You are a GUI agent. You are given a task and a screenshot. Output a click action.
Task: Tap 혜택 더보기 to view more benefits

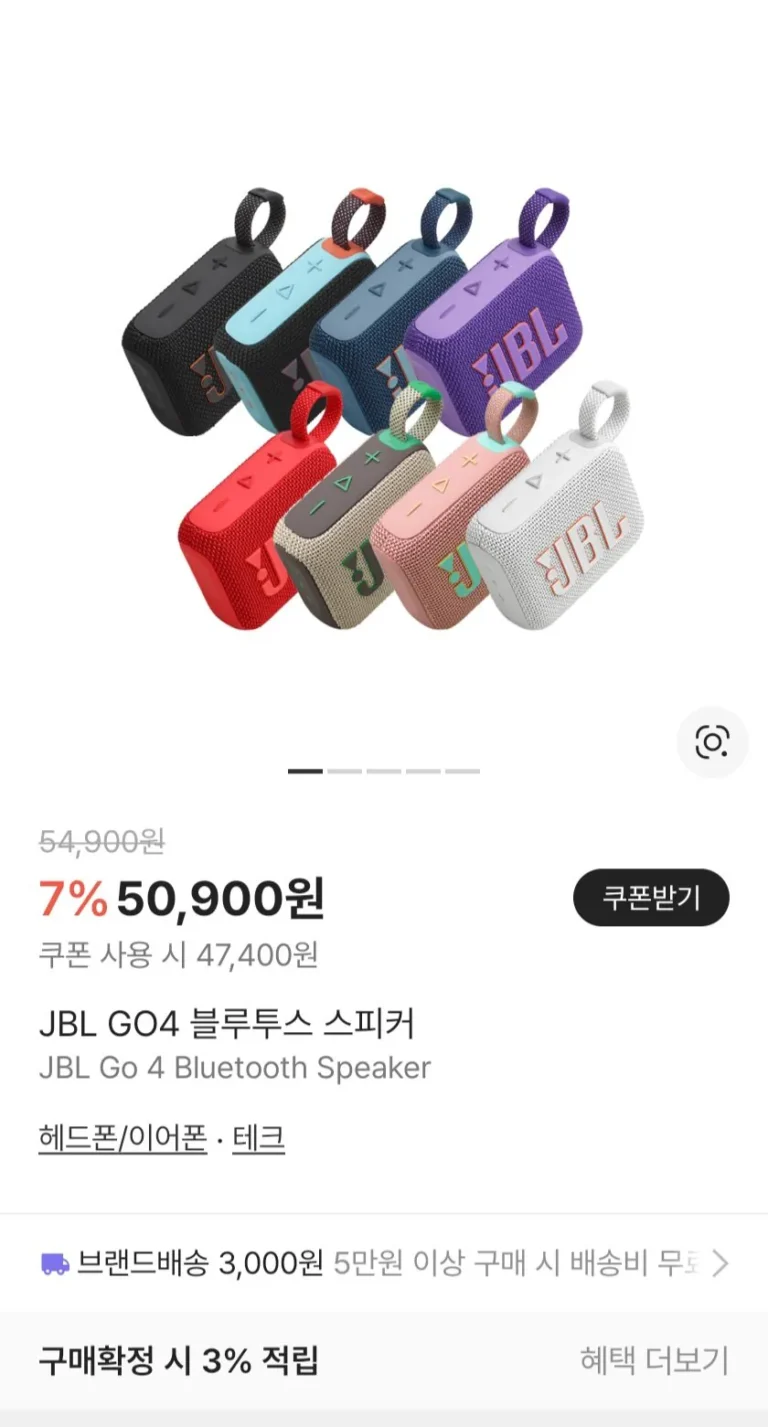654,1360
